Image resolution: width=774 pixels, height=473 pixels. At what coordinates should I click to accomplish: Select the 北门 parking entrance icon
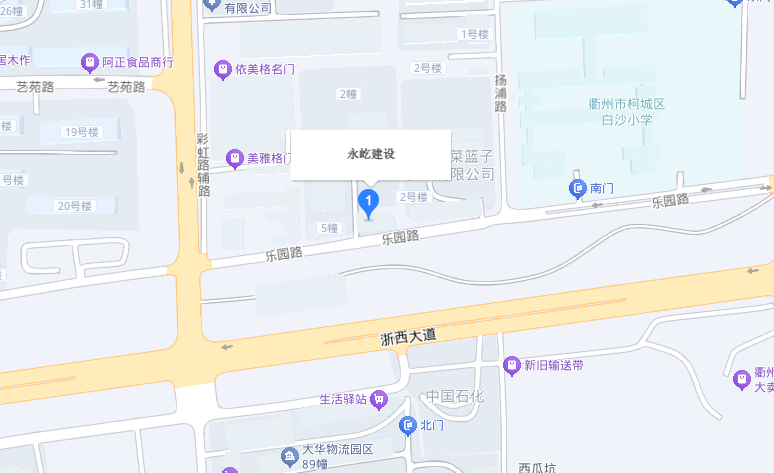pos(408,427)
